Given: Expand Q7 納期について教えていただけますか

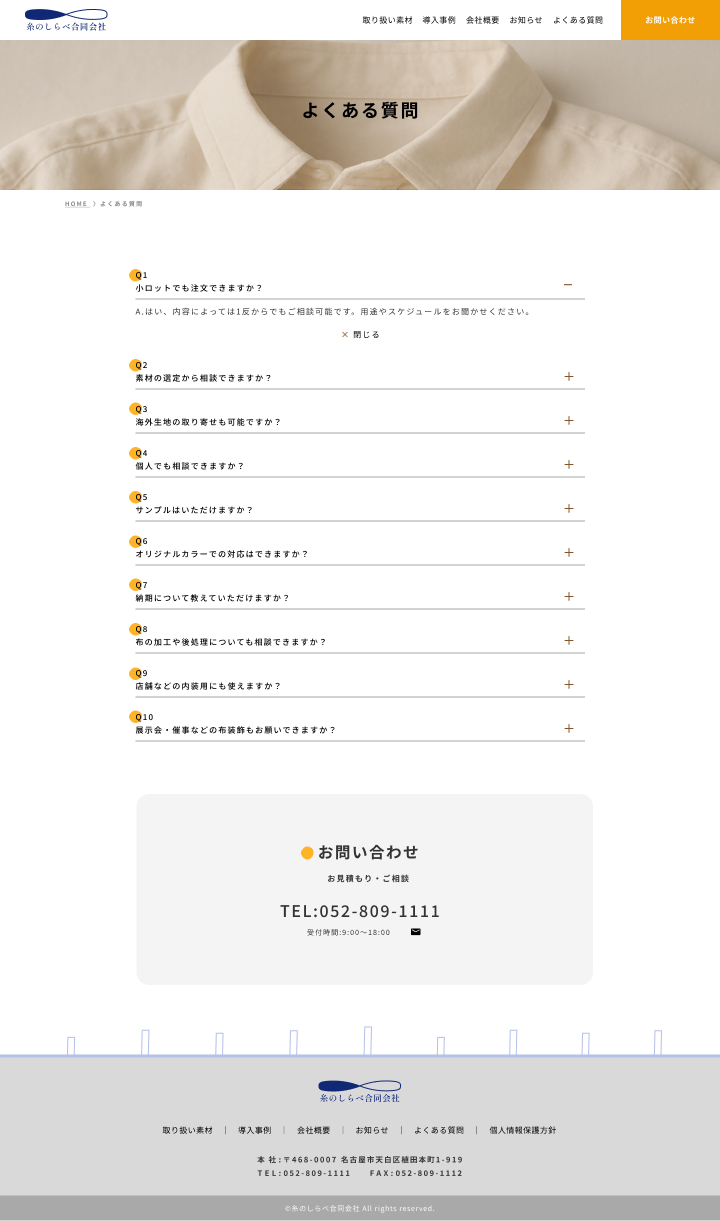Looking at the screenshot, I should 568,597.
